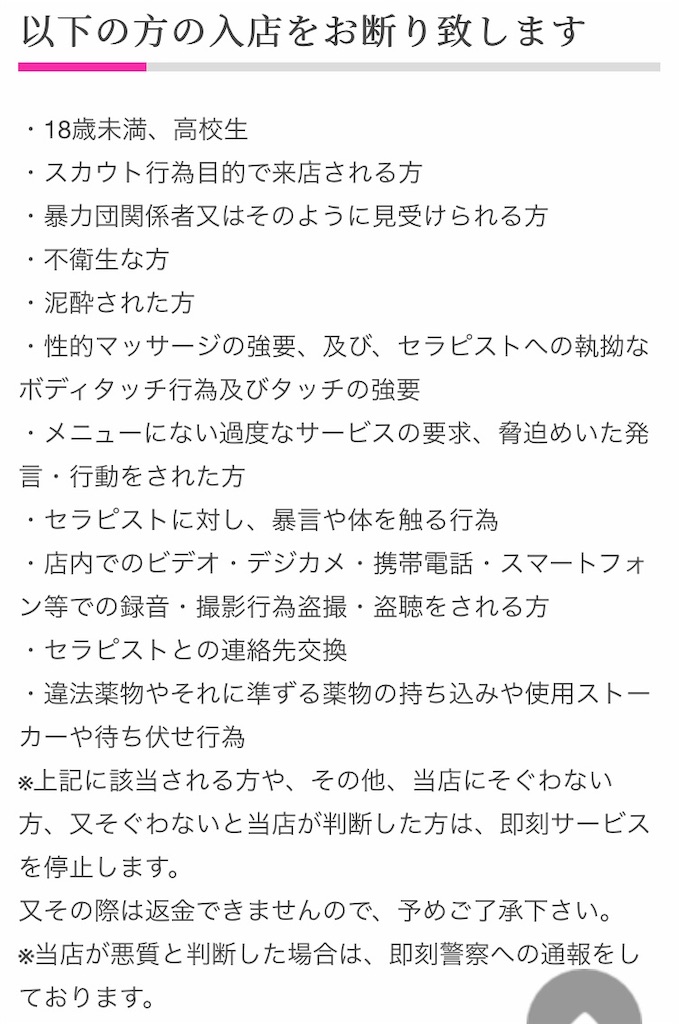Viewport: 679px width, 1024px height.
Task: Tap the gray scroll-to-top arrow button
Action: pyautogui.click(x=584, y=999)
